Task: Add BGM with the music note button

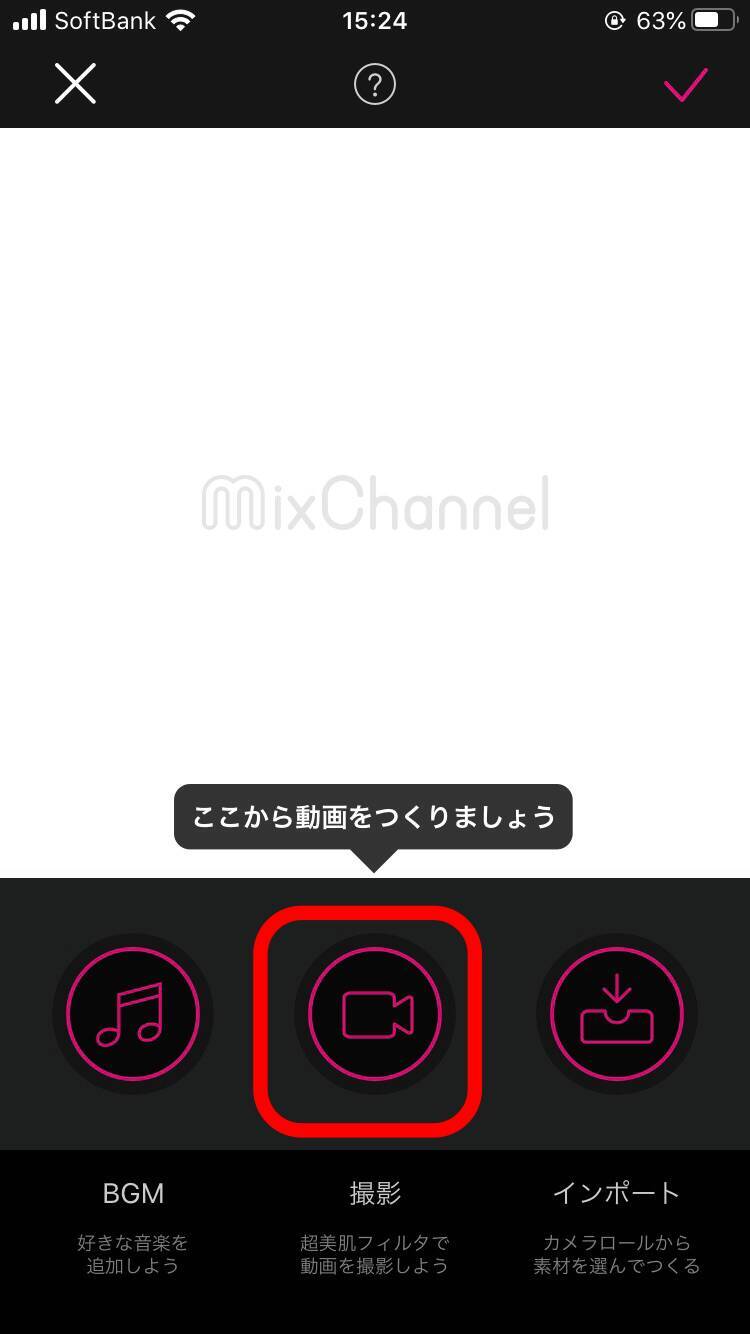Action: pos(133,1014)
